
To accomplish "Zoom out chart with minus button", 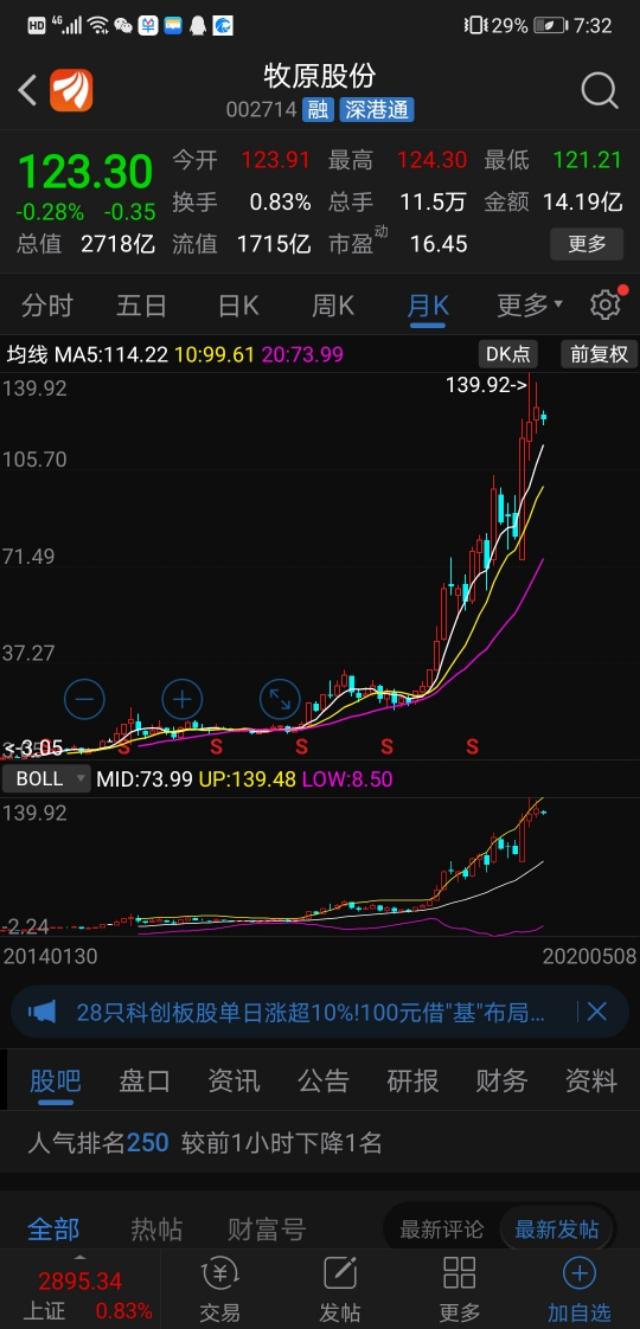I will point(84,699).
